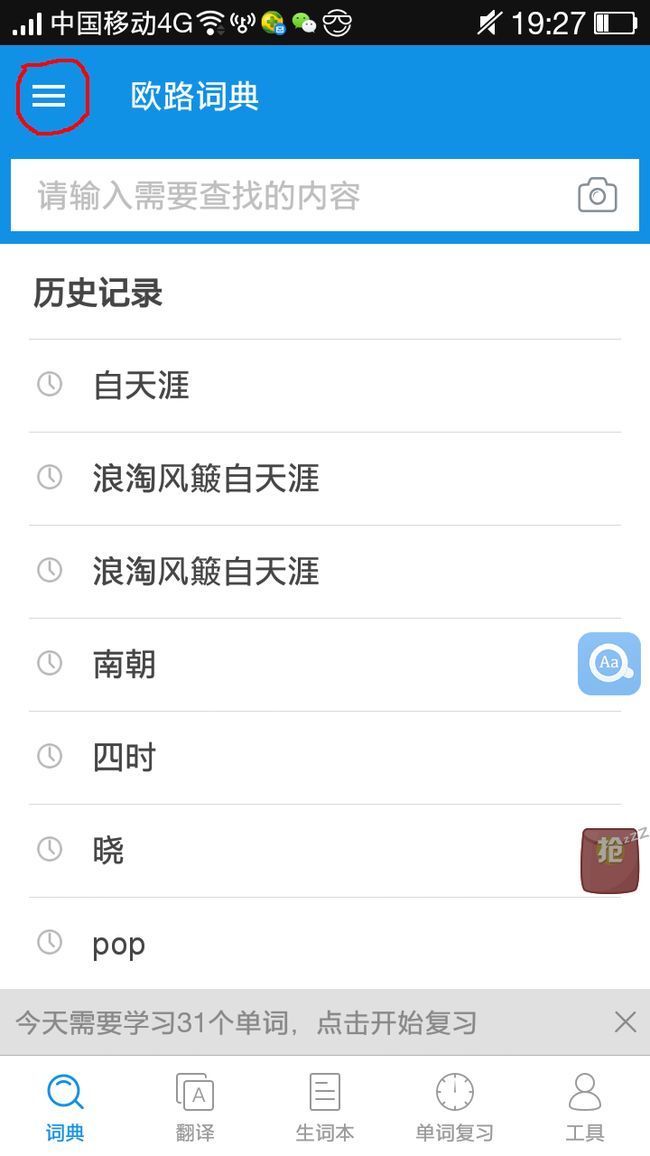Viewport: 650px width, 1156px height.
Task: Open the floating red envelope 抢
Action: click(x=611, y=860)
